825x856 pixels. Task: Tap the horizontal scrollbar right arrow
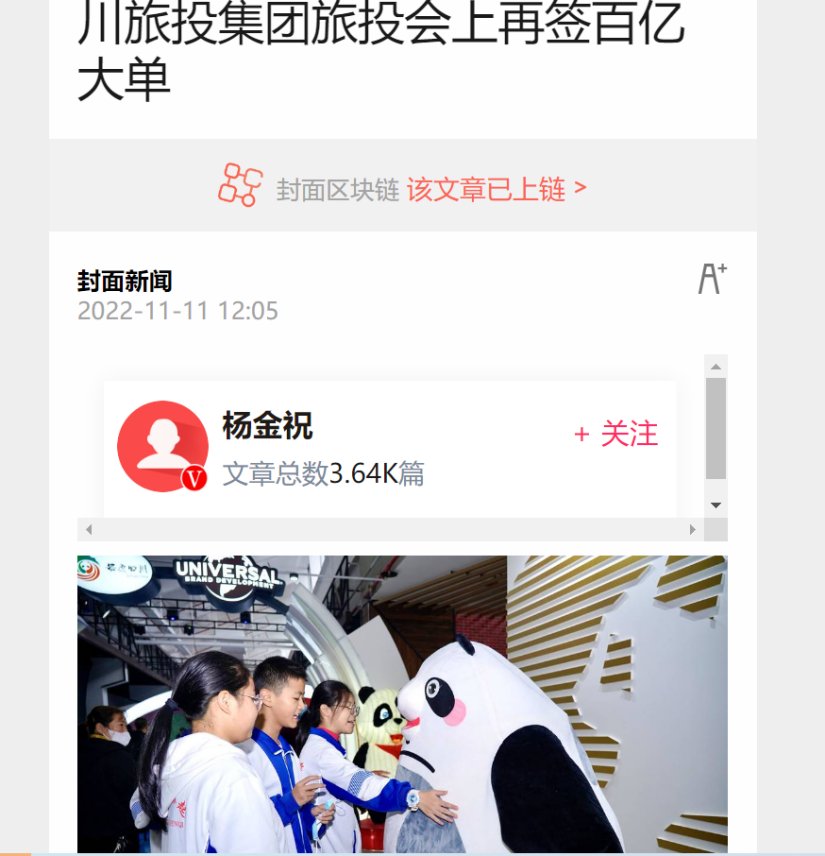pyautogui.click(x=692, y=530)
